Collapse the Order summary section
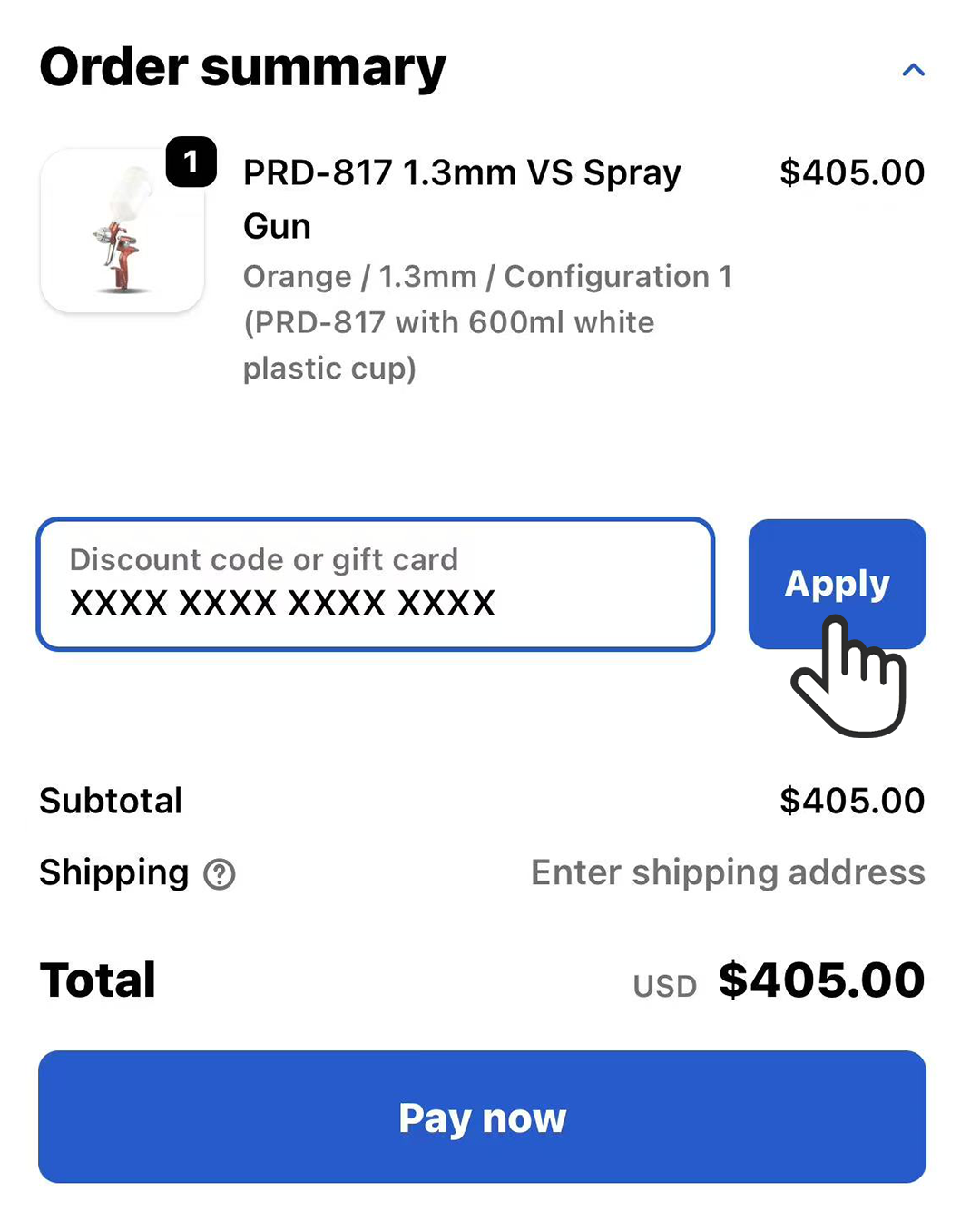The image size is (980, 1231). (x=913, y=70)
